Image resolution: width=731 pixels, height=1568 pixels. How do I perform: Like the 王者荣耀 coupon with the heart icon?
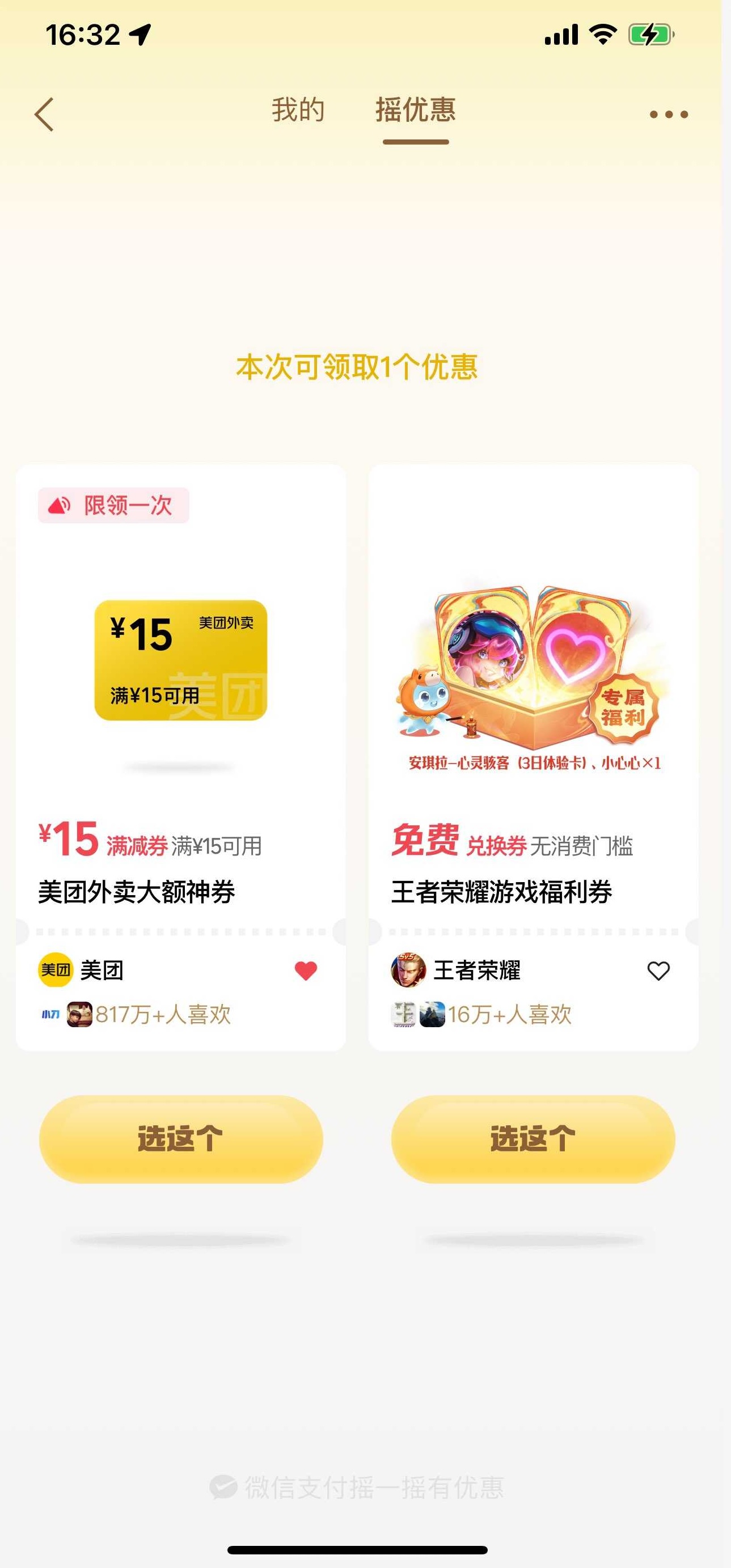coord(658,971)
